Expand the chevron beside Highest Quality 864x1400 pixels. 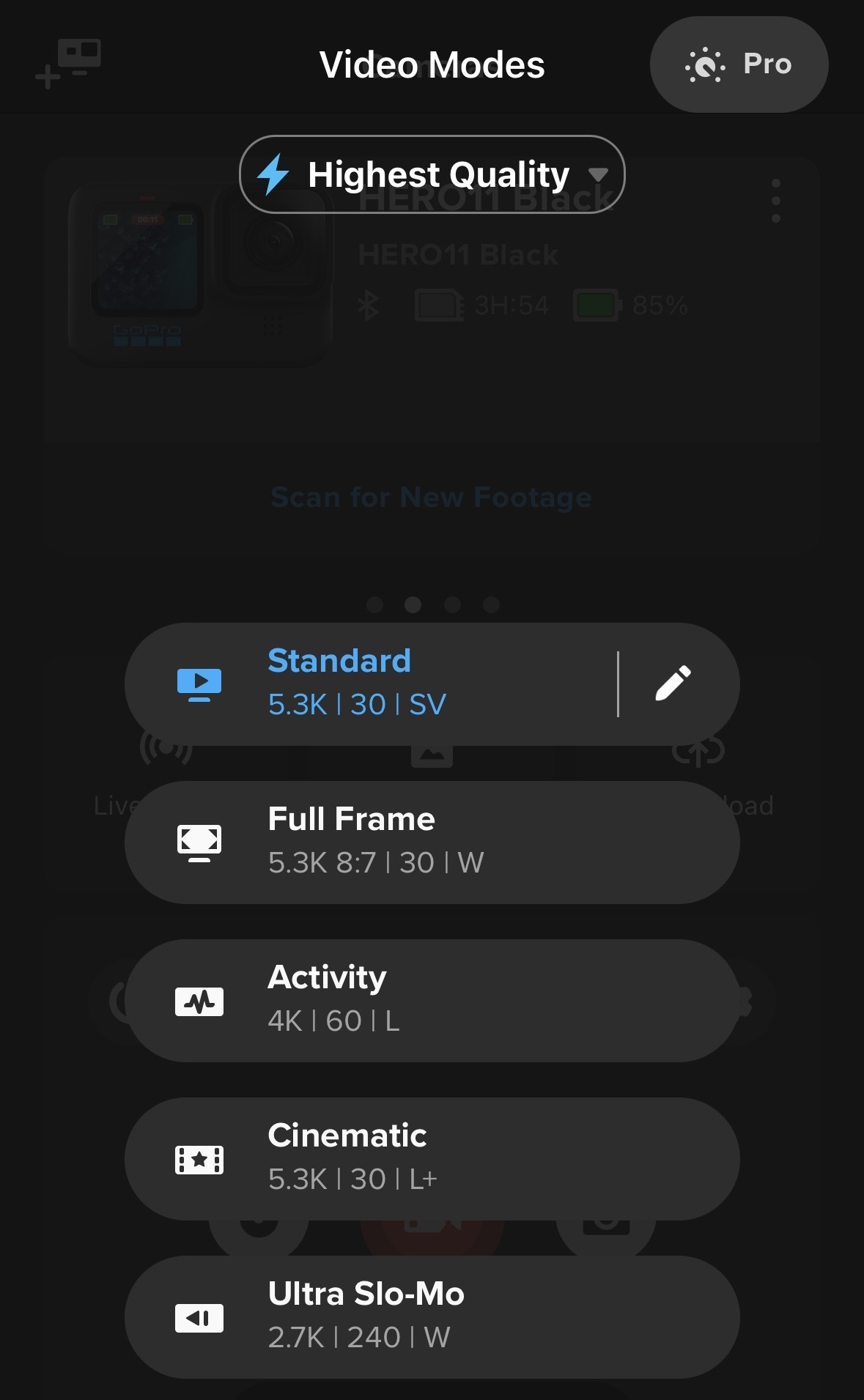pos(599,175)
